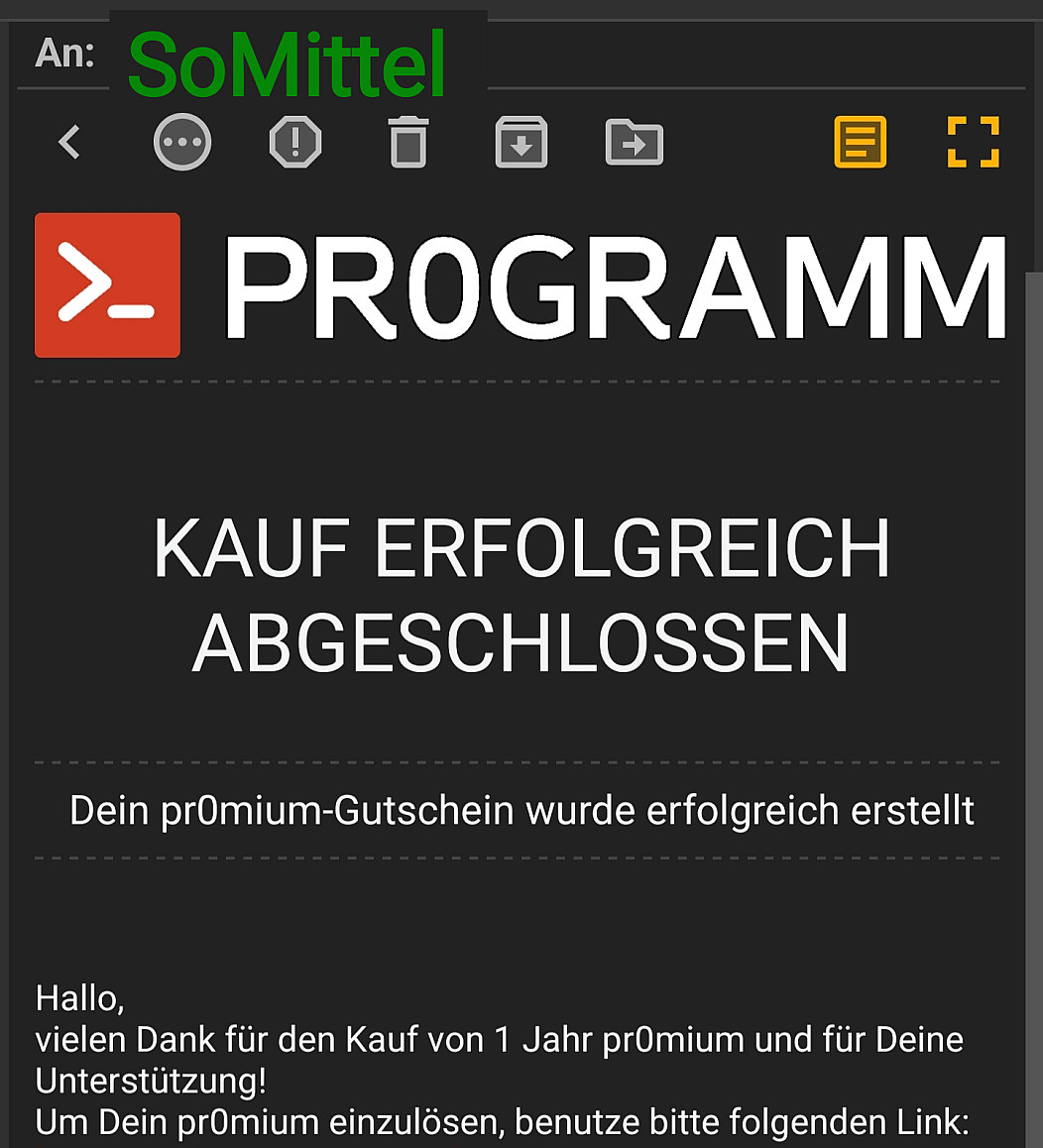Go back to the inbox
Viewport: 1043px width, 1148px height.
tap(69, 143)
